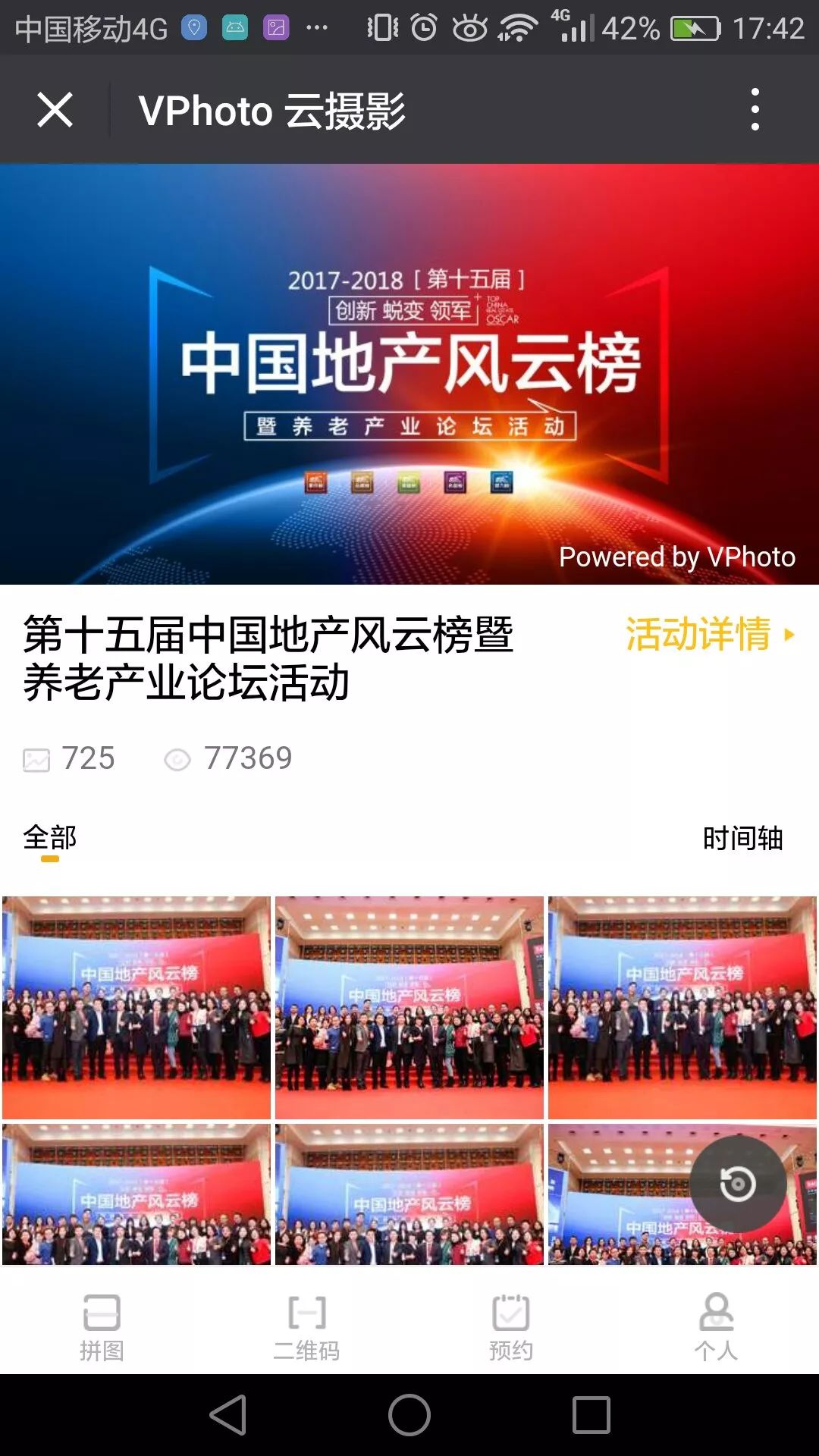Open the 个人 profile tab

point(716,1327)
